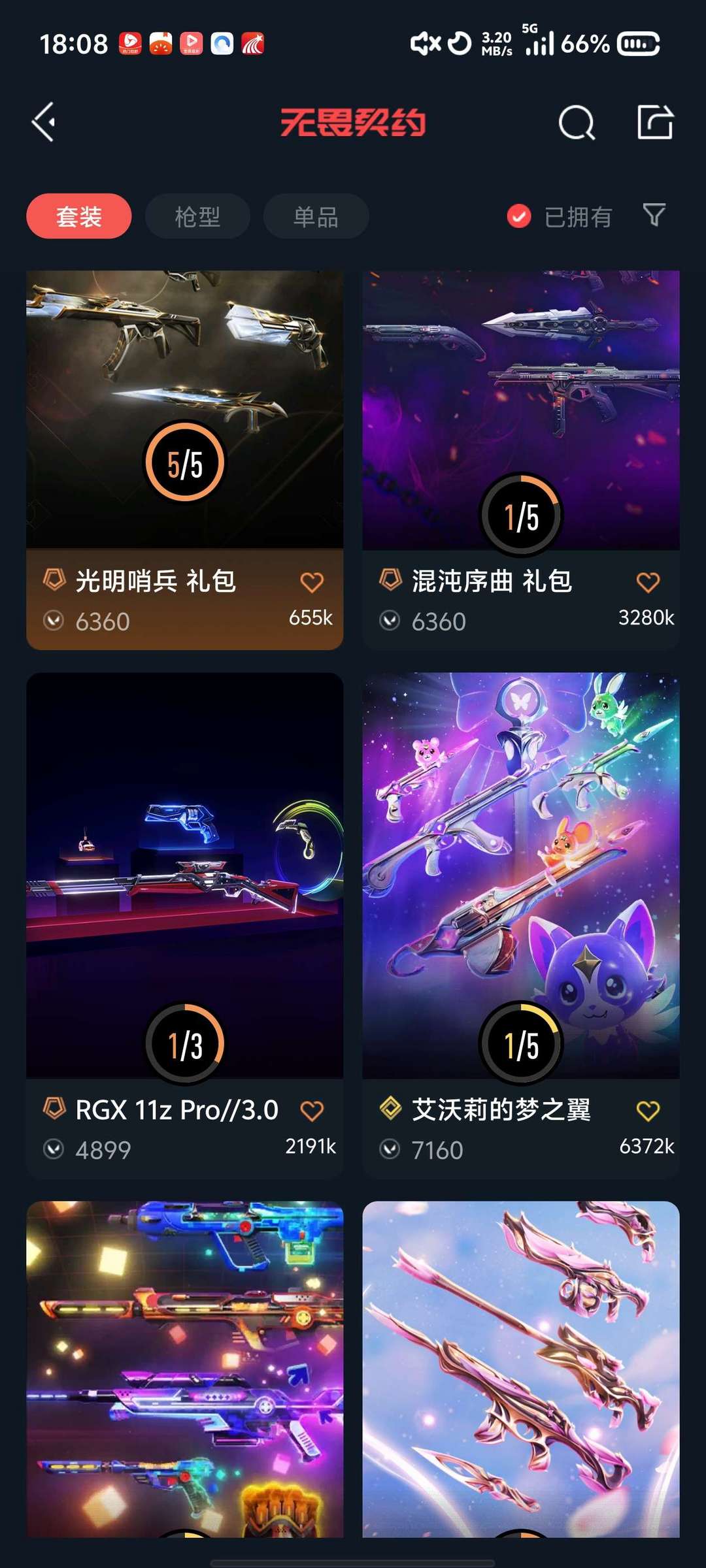
Task: Tap the share icon in the top bar
Action: [655, 122]
